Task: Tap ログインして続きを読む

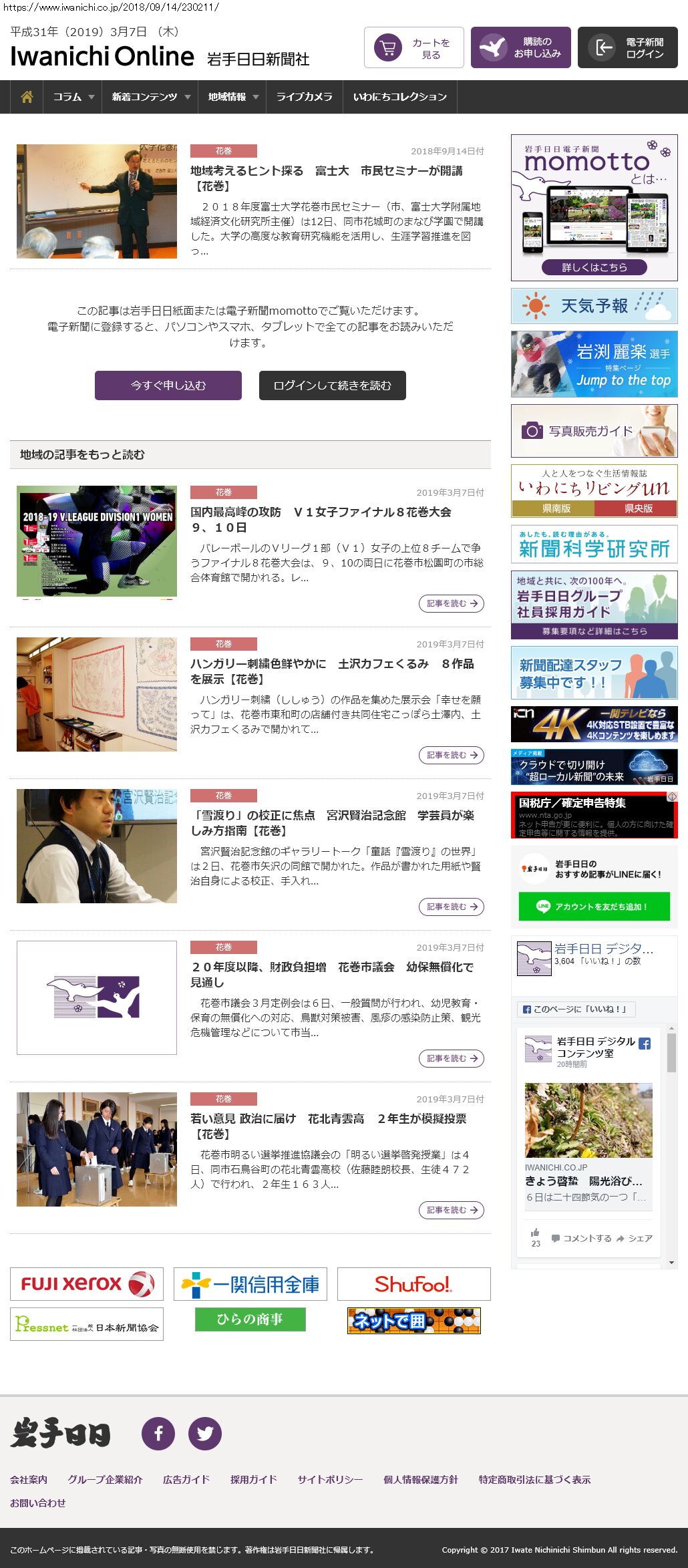Action: point(332,385)
